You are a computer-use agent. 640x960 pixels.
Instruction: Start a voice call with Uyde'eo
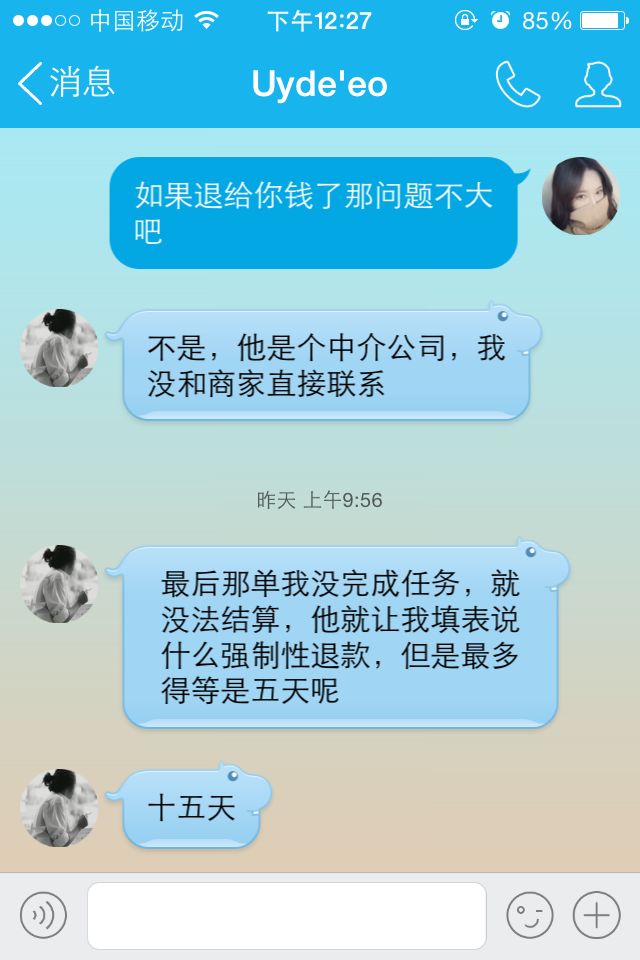[x=517, y=85]
